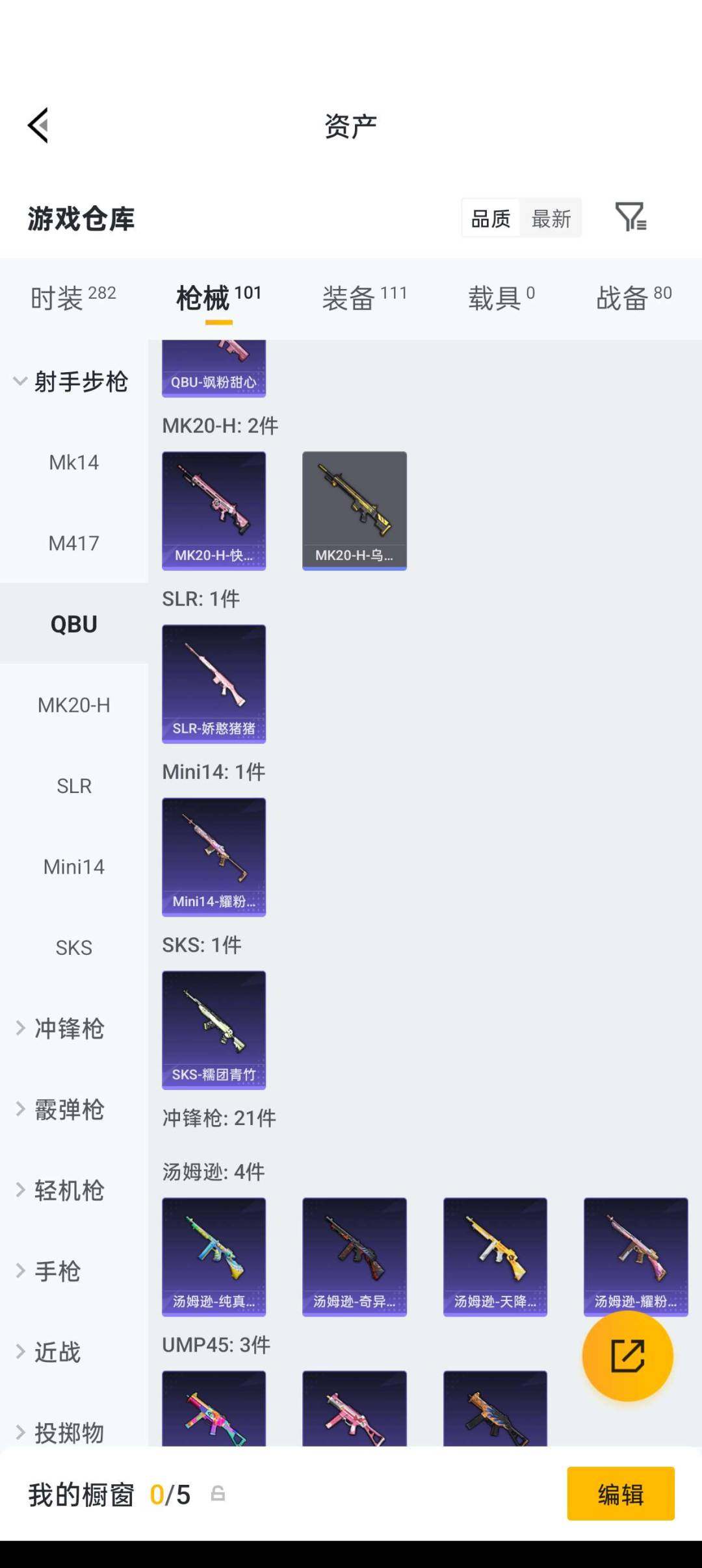Select M417 in the sidebar
The height and width of the screenshot is (1568, 702).
click(x=74, y=543)
